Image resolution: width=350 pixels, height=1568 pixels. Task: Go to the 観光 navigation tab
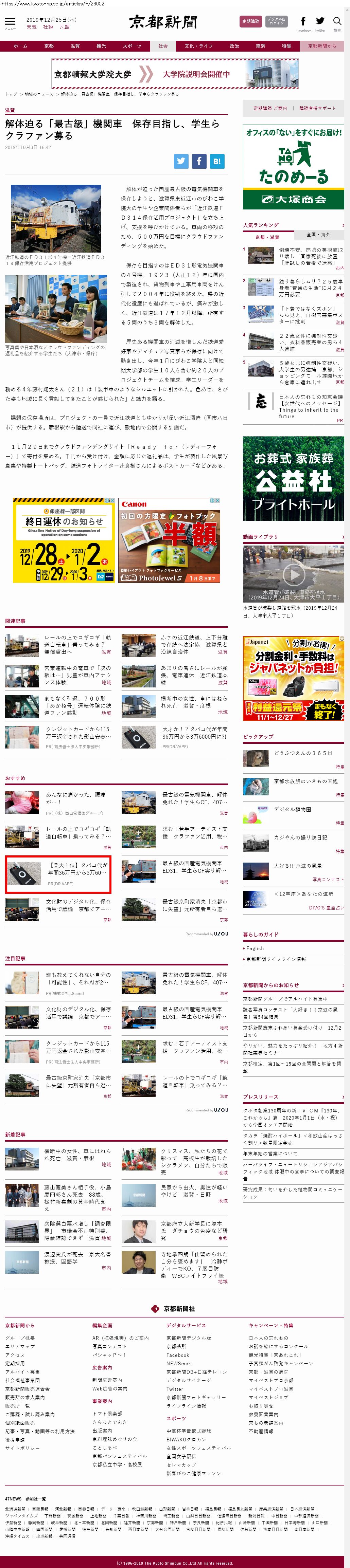(101, 46)
